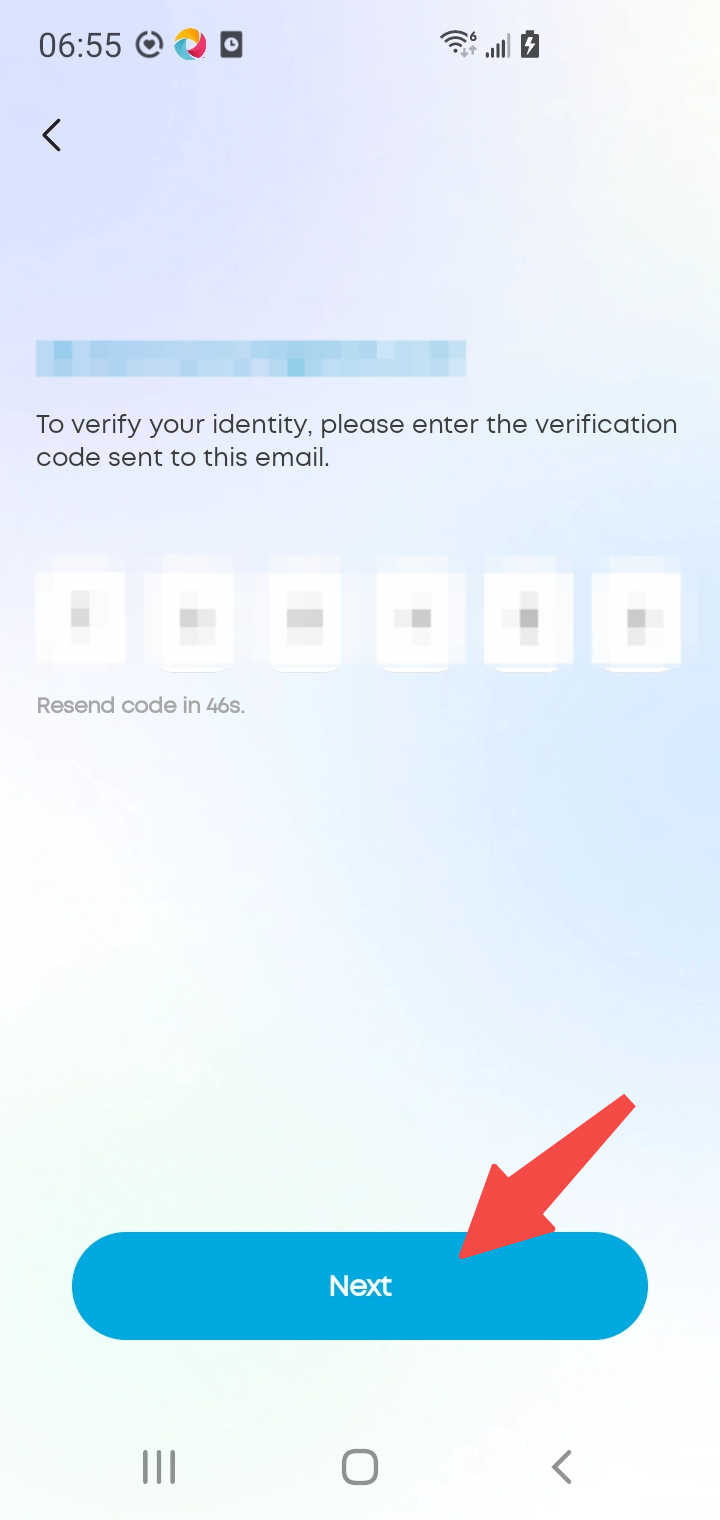
Task: Open recent apps from navigation bar
Action: point(159,1467)
